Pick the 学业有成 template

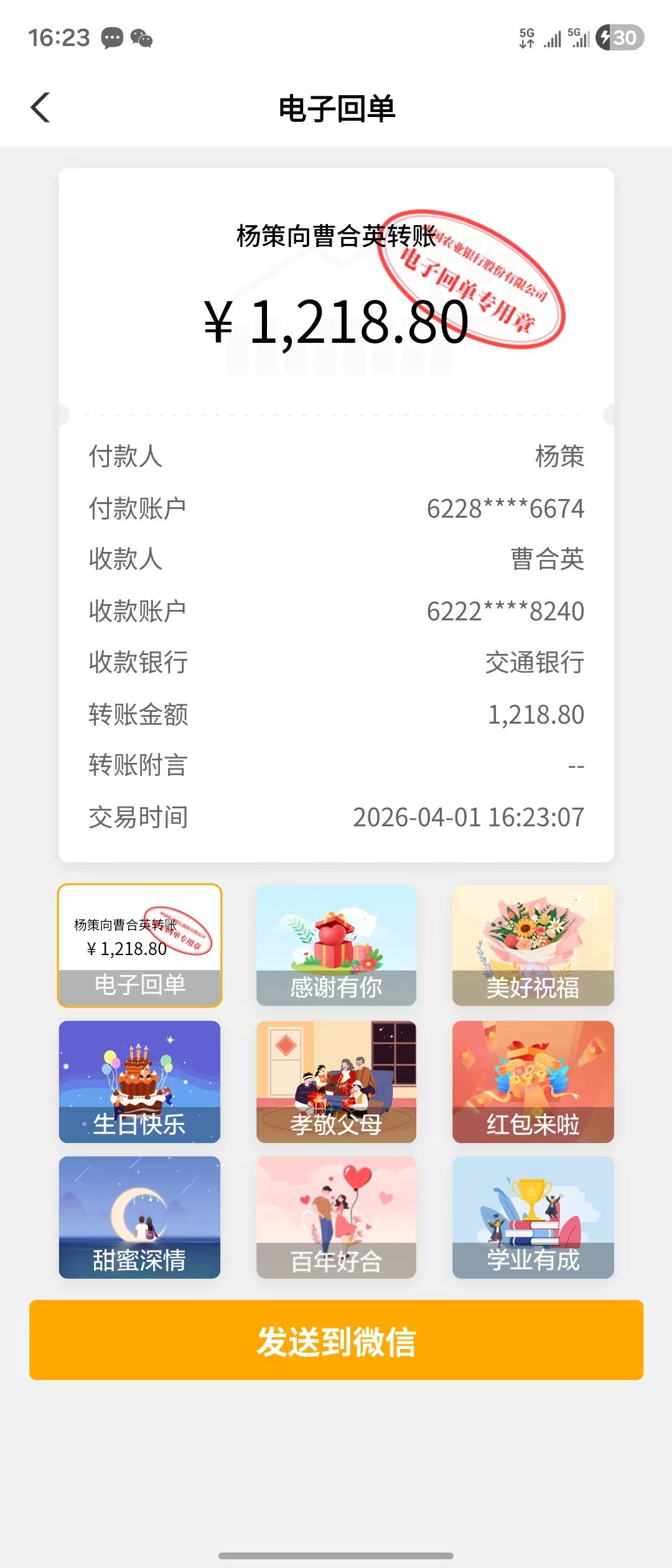coord(533,1217)
